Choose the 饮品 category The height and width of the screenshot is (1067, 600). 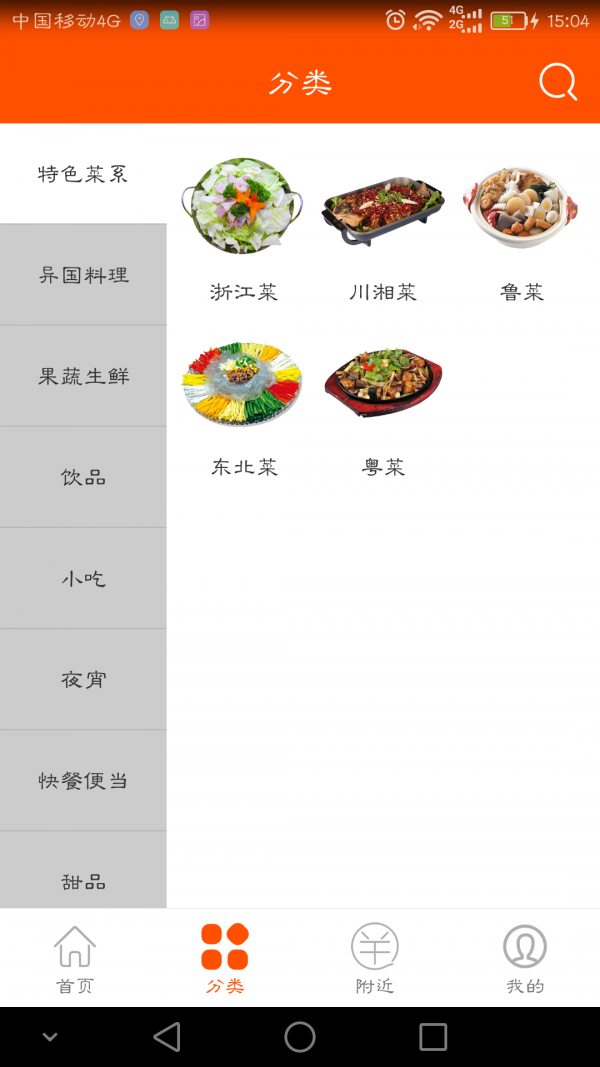[x=83, y=477]
